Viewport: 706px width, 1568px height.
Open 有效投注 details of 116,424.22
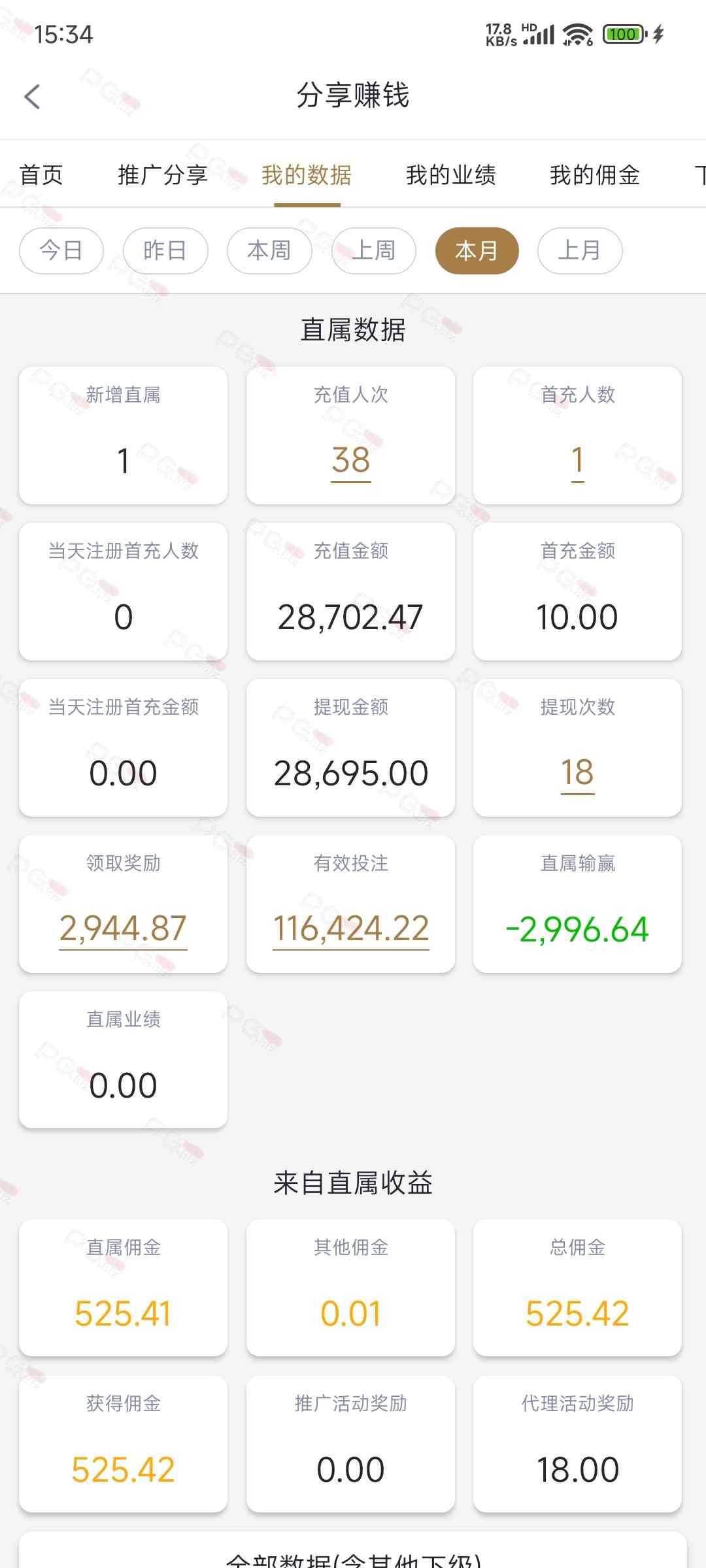[x=351, y=928]
